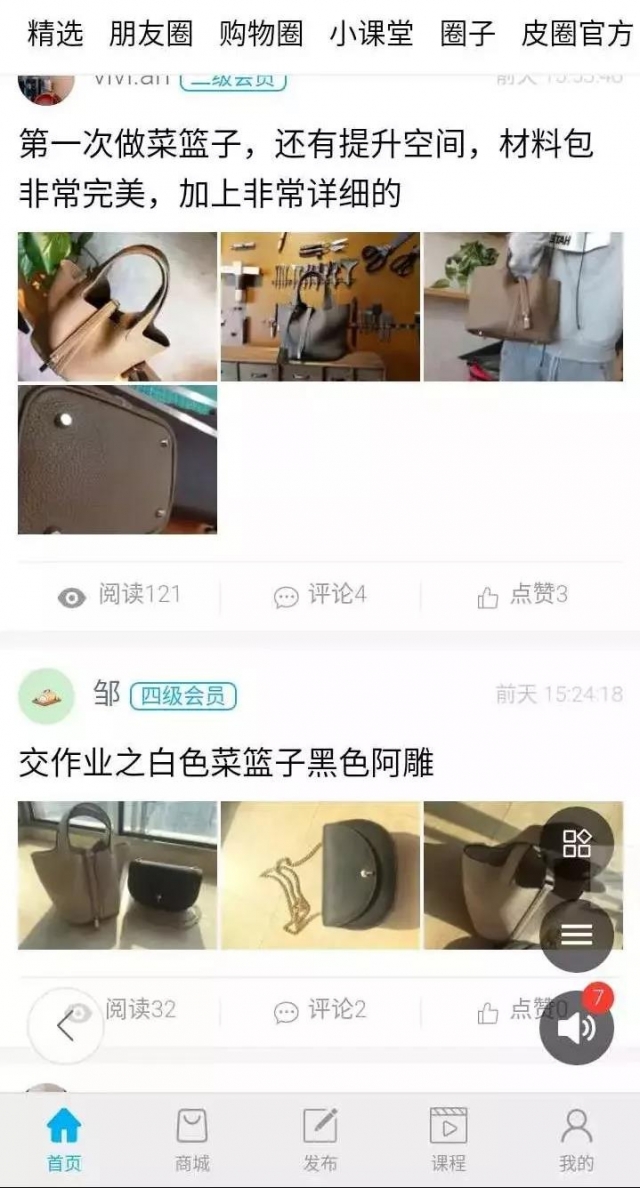Open the 购物圈 tab
Screen dimensions: 640x1188
click(261, 33)
